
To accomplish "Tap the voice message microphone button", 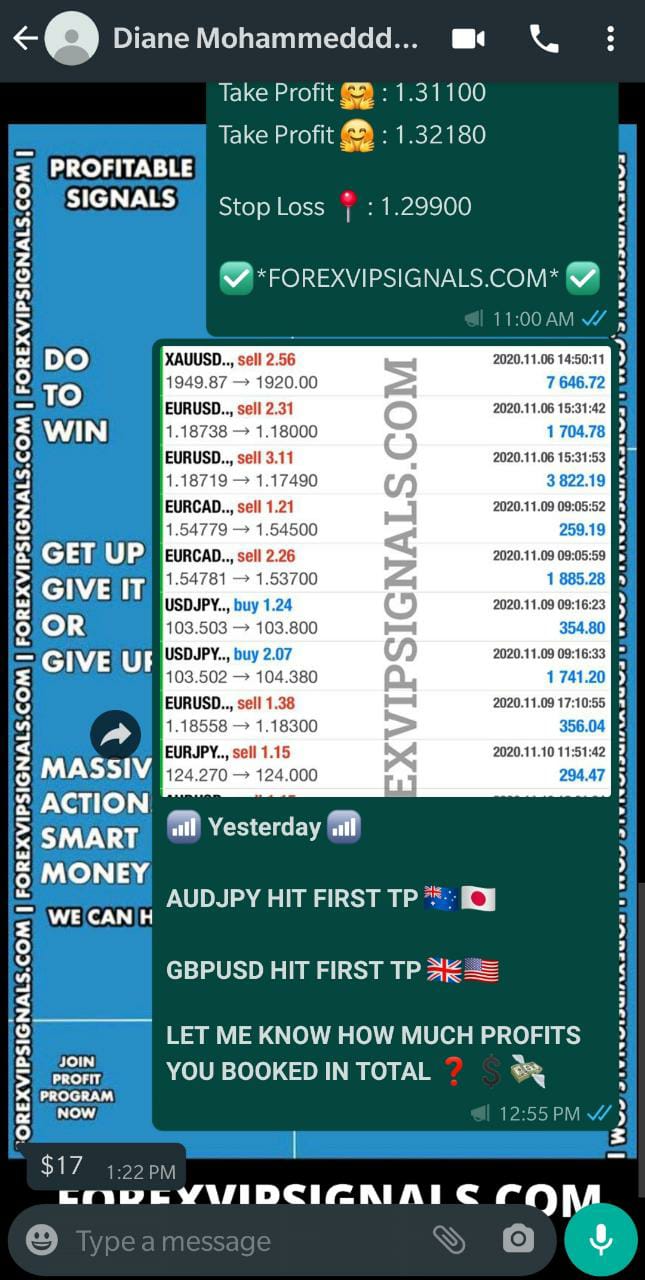I will click(600, 1240).
